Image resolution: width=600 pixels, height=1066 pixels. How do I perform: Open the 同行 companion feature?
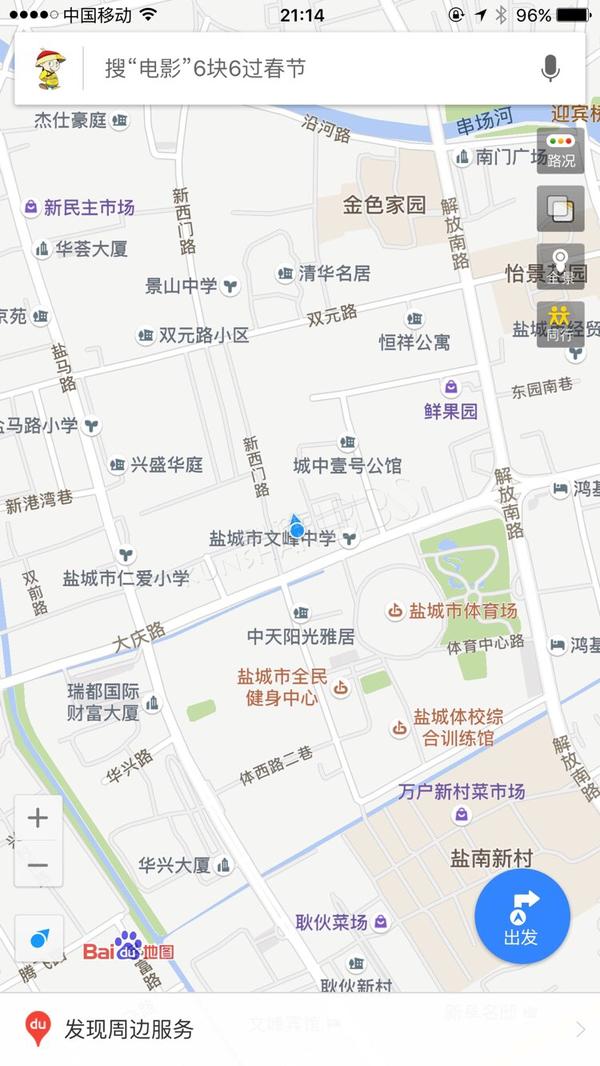coord(561,324)
